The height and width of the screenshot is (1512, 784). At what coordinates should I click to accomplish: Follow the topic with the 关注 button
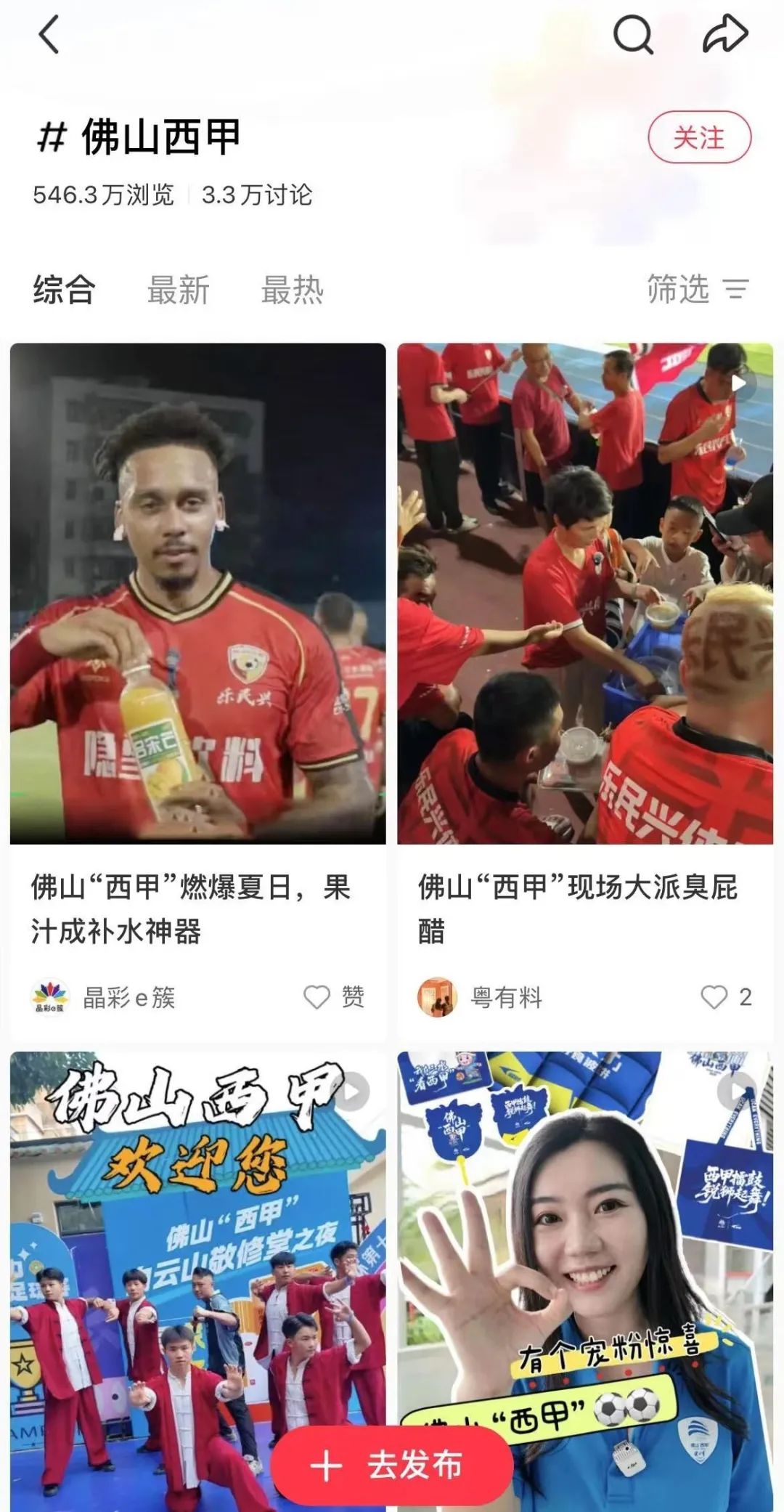[x=699, y=137]
